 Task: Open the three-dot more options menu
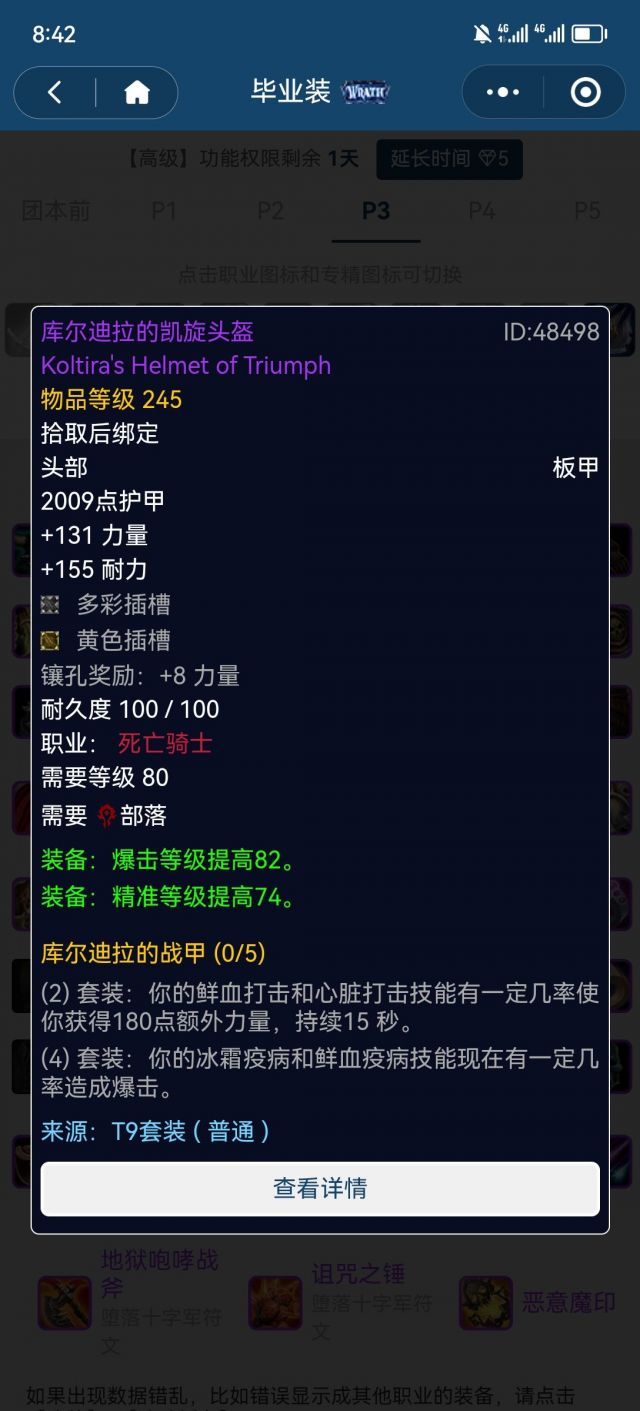[x=503, y=93]
